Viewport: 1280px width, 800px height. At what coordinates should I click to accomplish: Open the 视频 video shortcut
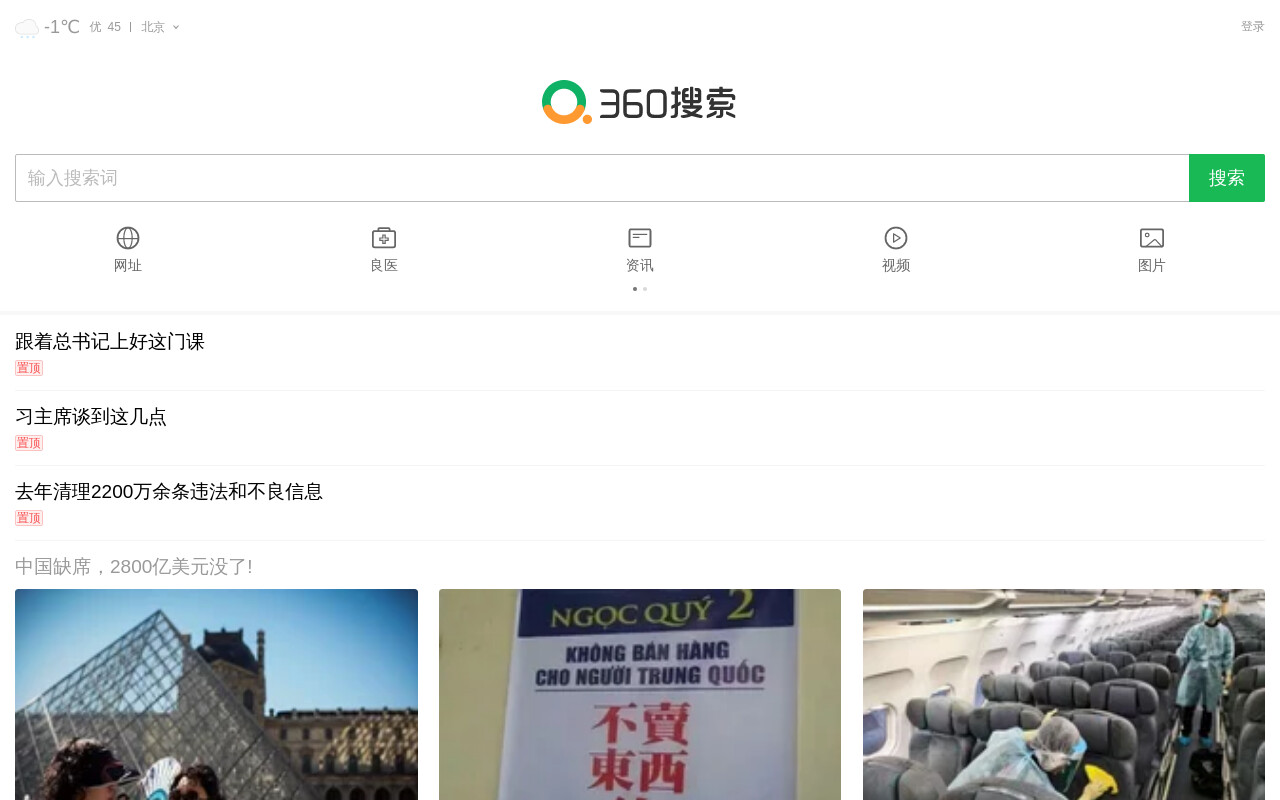click(896, 249)
